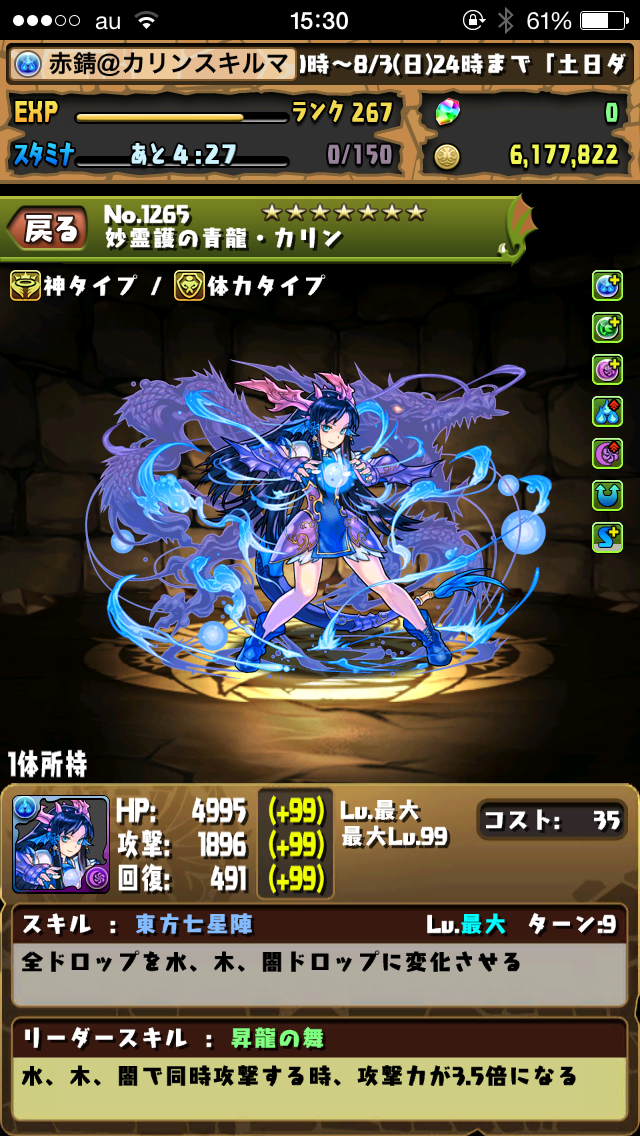
Task: Show the skill boost awakening icon
Action: pos(607,538)
